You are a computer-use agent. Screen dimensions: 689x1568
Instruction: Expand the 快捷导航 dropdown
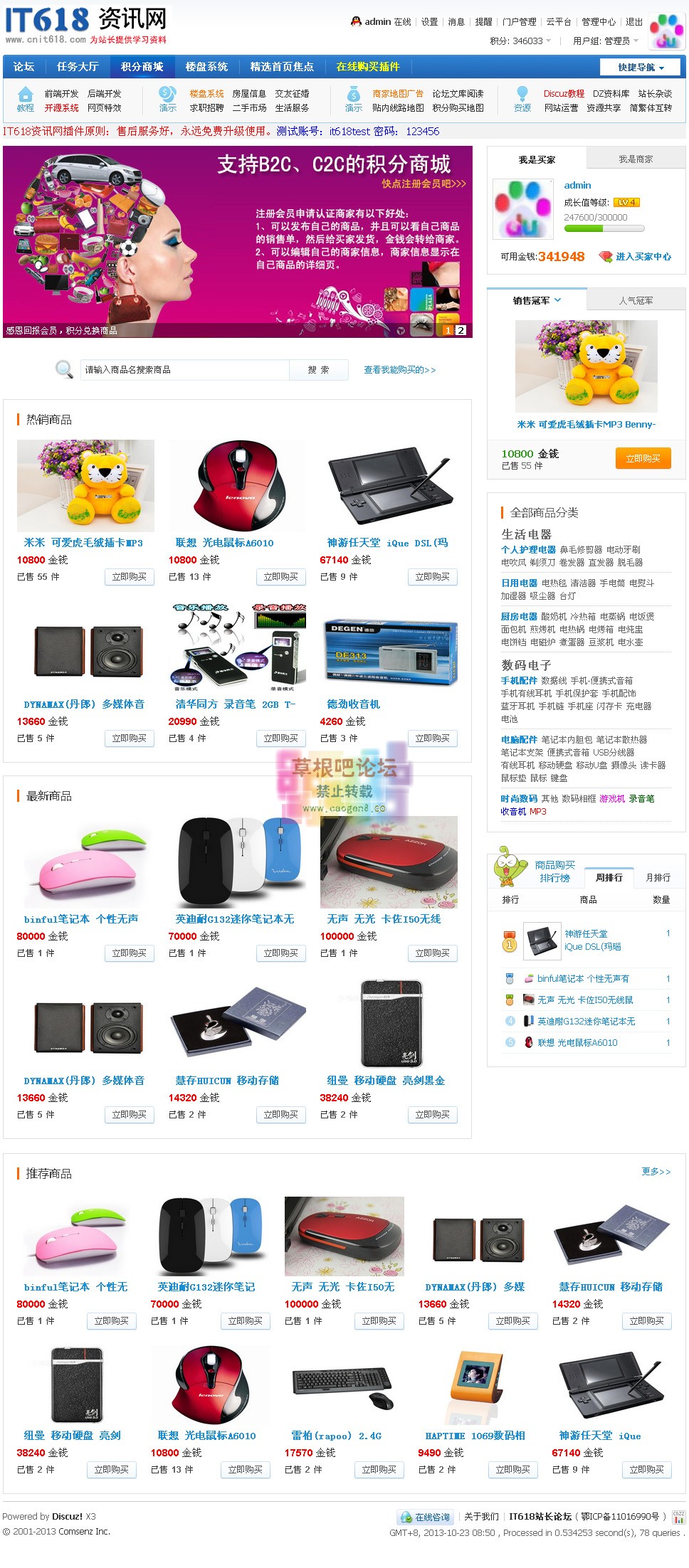pyautogui.click(x=641, y=68)
